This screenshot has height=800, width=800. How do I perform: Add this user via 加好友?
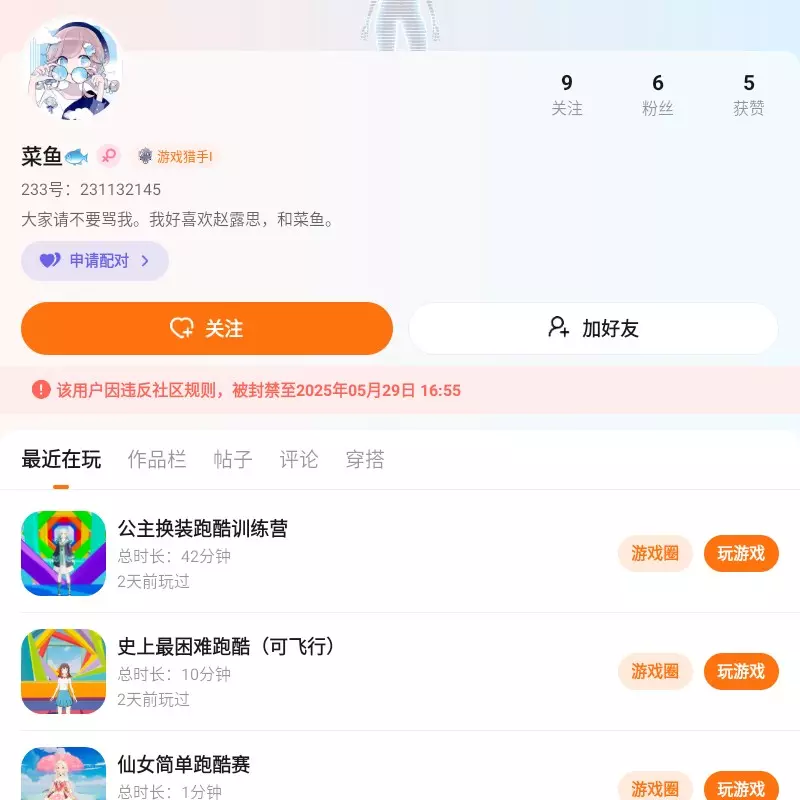coord(593,328)
